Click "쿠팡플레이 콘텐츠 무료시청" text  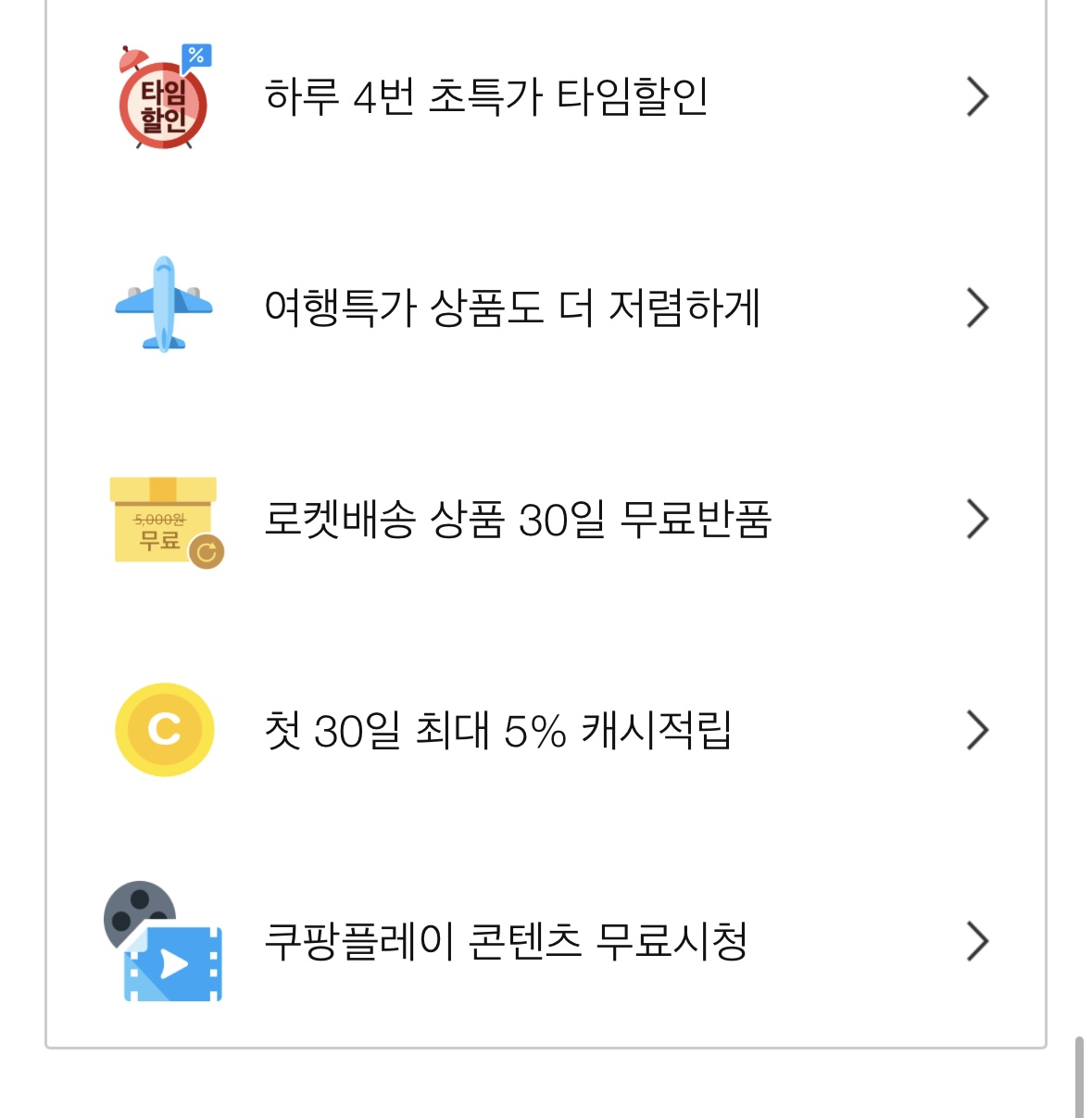[509, 941]
